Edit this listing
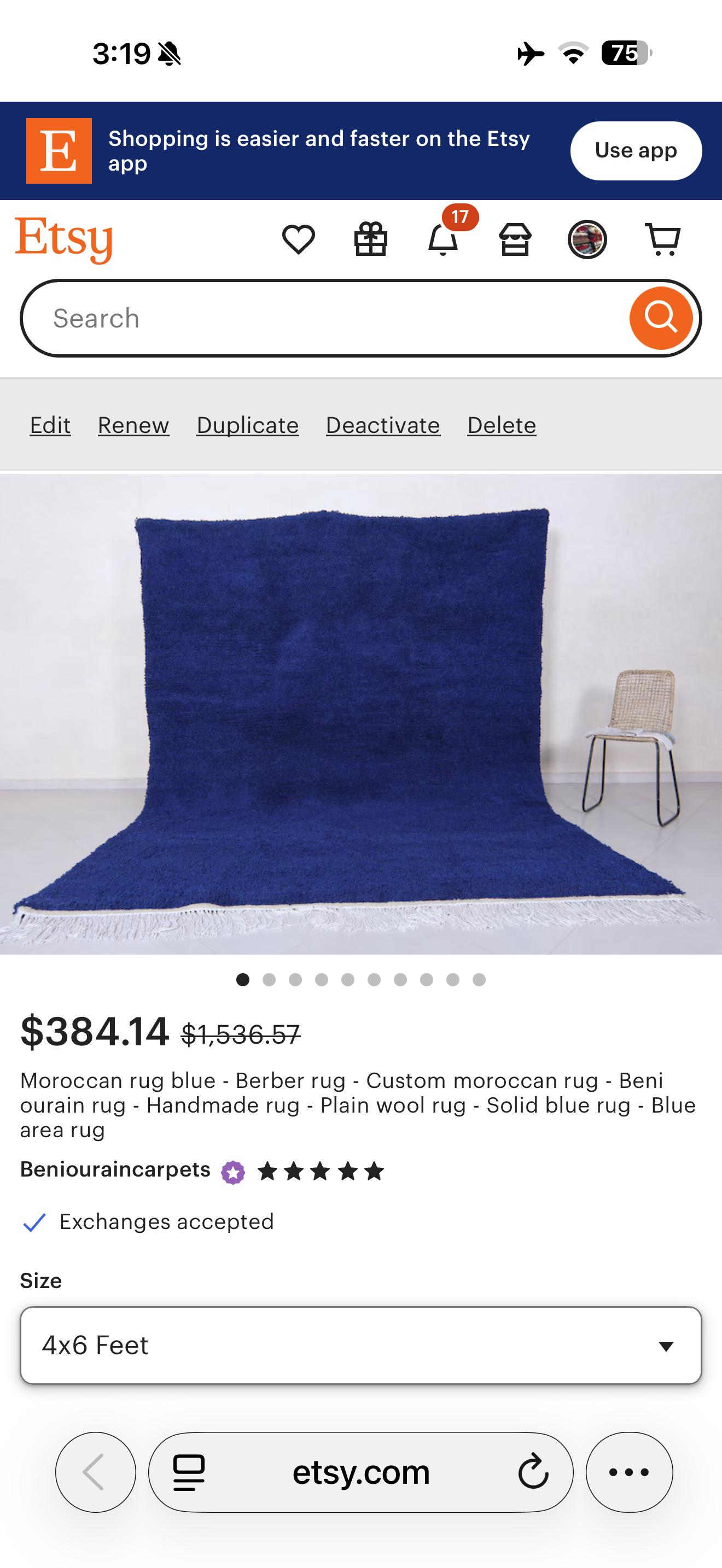Image resolution: width=722 pixels, height=1568 pixels. [50, 425]
